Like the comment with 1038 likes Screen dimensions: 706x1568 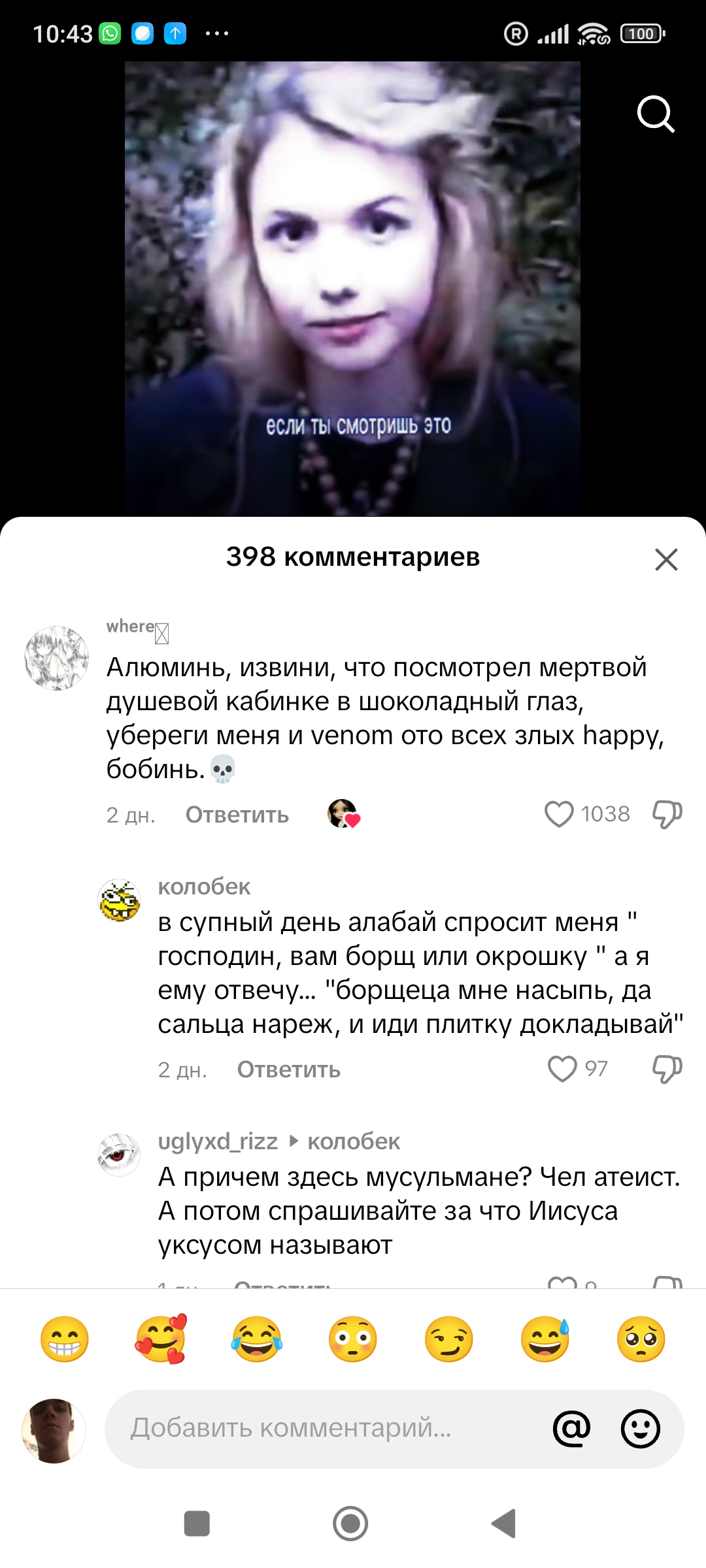click(559, 814)
